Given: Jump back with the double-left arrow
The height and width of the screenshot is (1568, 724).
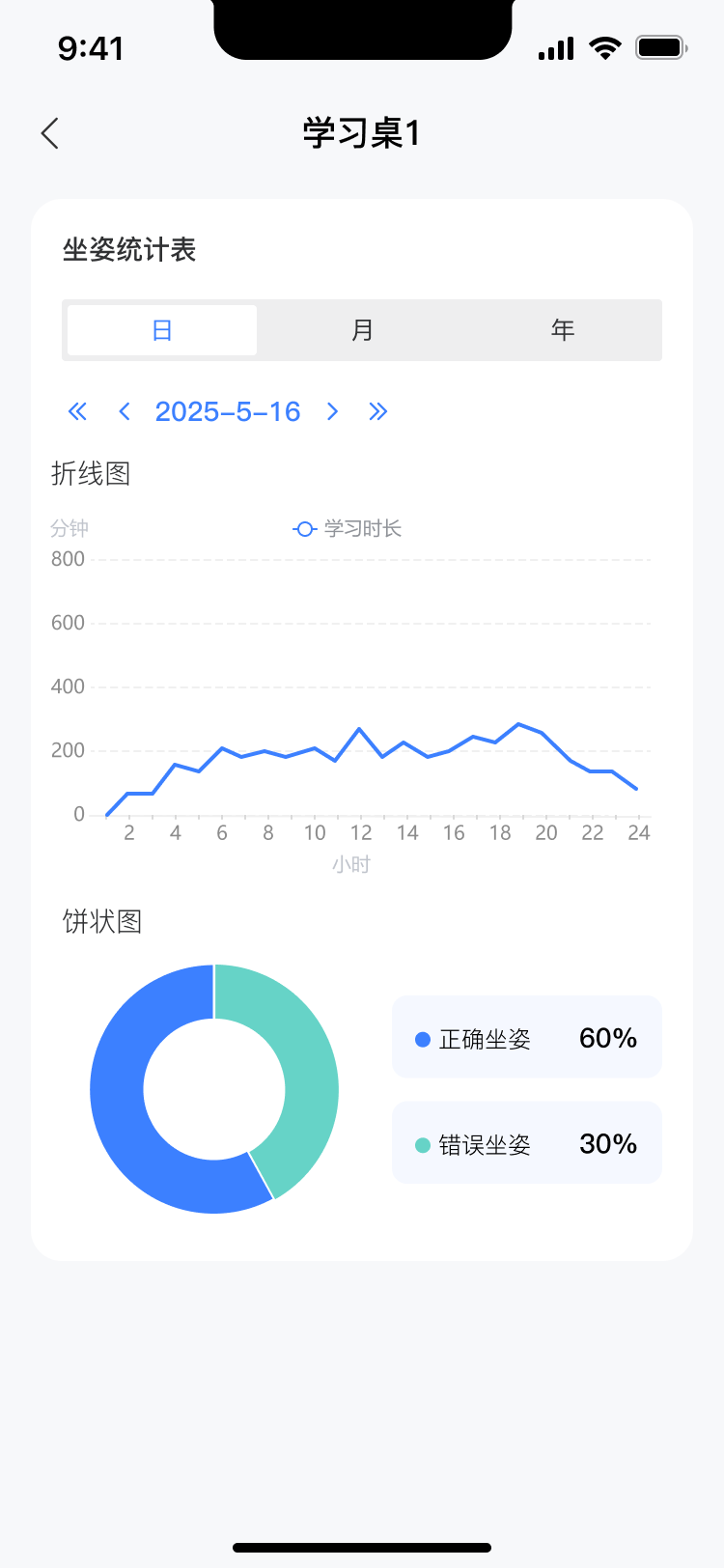Looking at the screenshot, I should (x=77, y=412).
